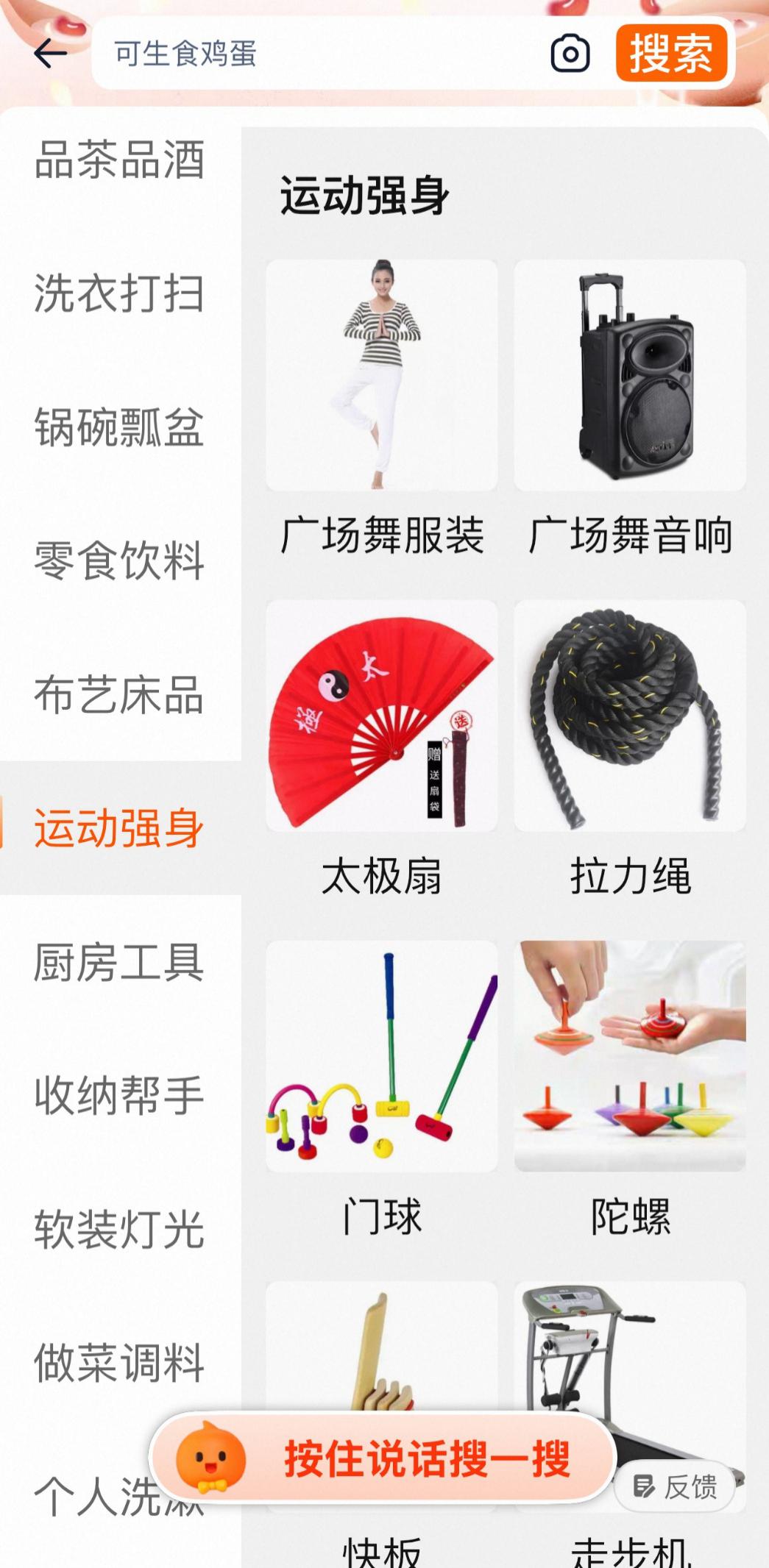The height and width of the screenshot is (1568, 769).
Task: Tap the orange 搜索 button
Action: 670,53
